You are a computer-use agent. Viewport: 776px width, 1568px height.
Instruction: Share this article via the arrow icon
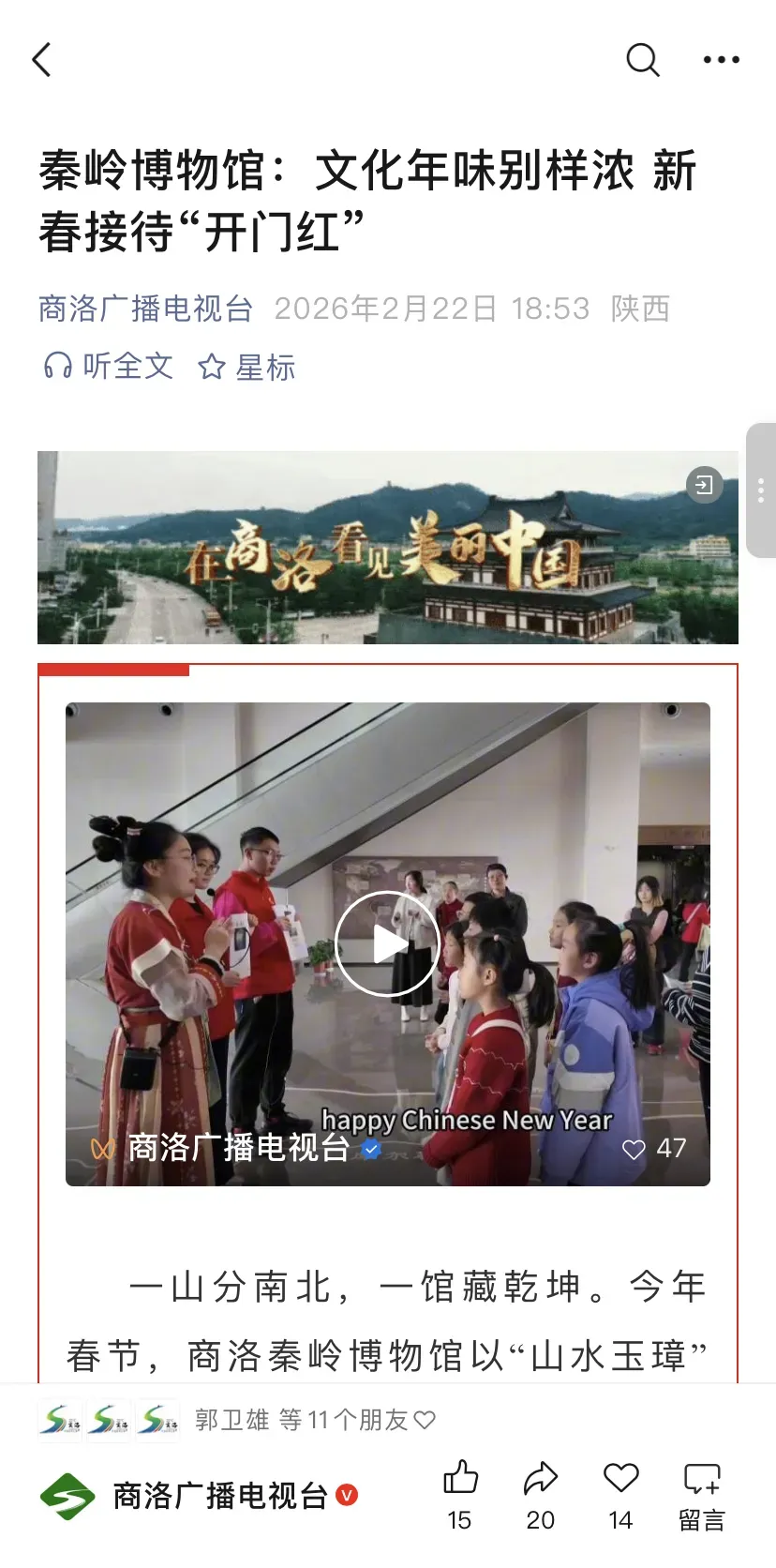tap(540, 1493)
